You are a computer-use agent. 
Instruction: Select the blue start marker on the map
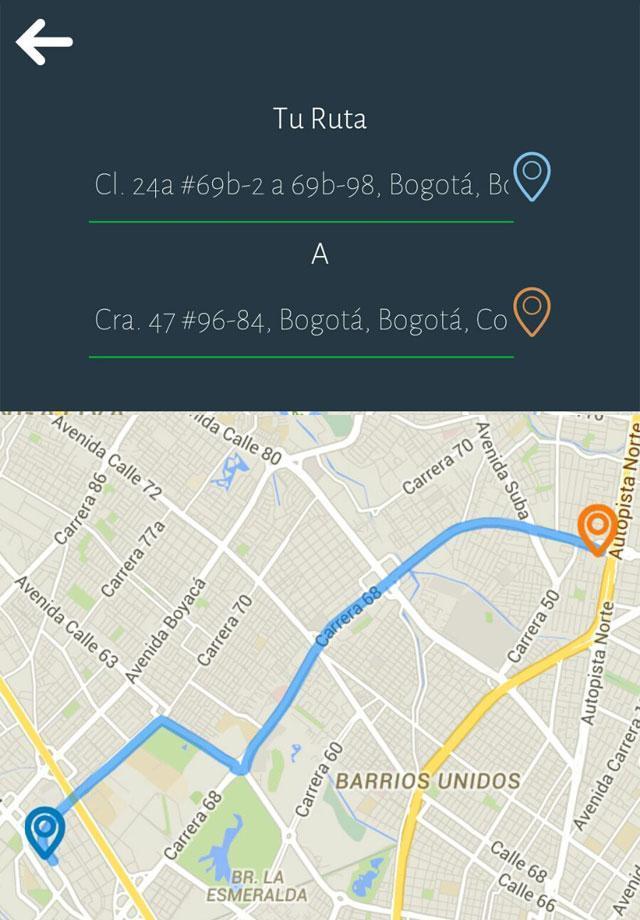point(46,832)
